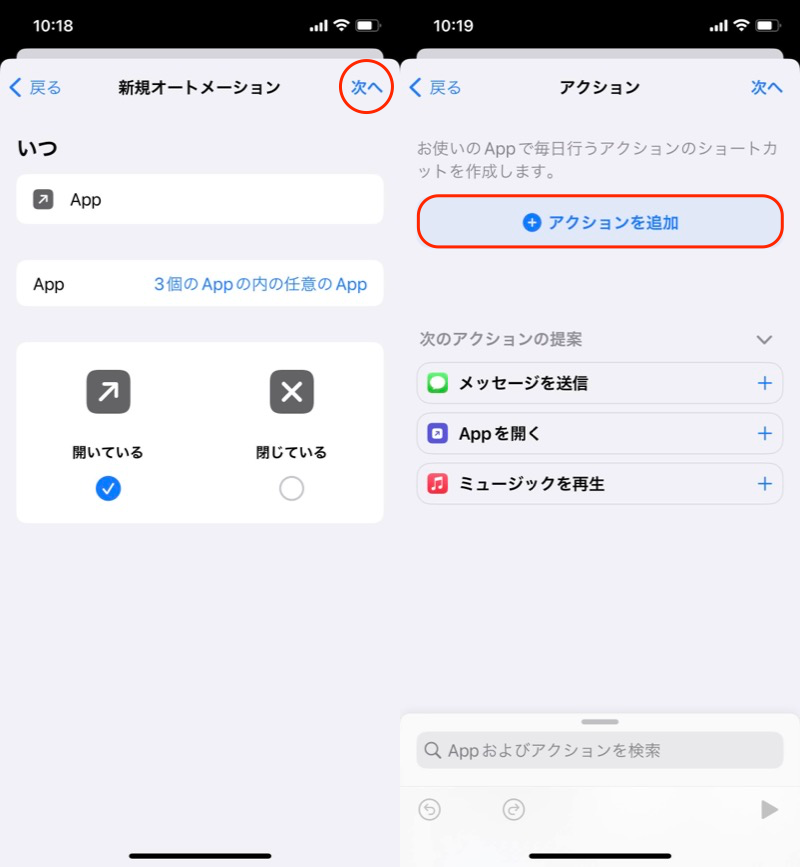This screenshot has height=867, width=800.
Task: Select the 閉じている option
Action: click(x=291, y=488)
